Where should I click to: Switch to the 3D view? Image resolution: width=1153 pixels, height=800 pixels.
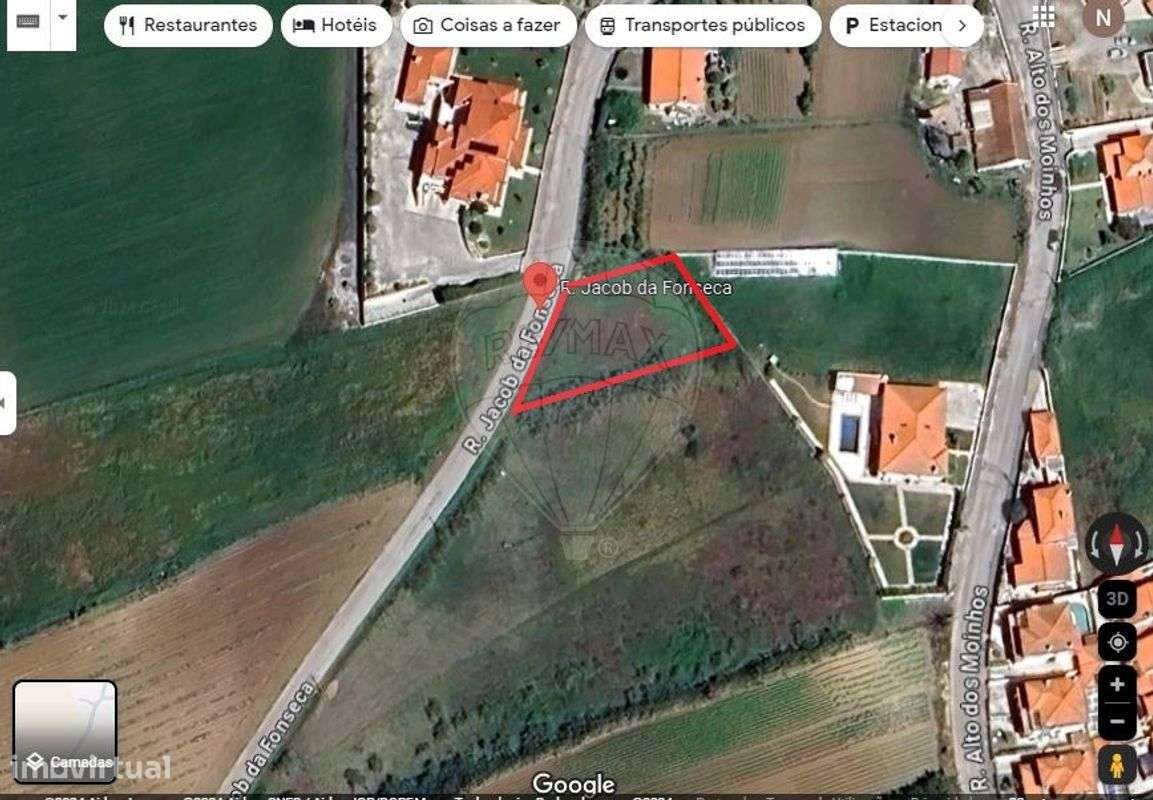1116,600
